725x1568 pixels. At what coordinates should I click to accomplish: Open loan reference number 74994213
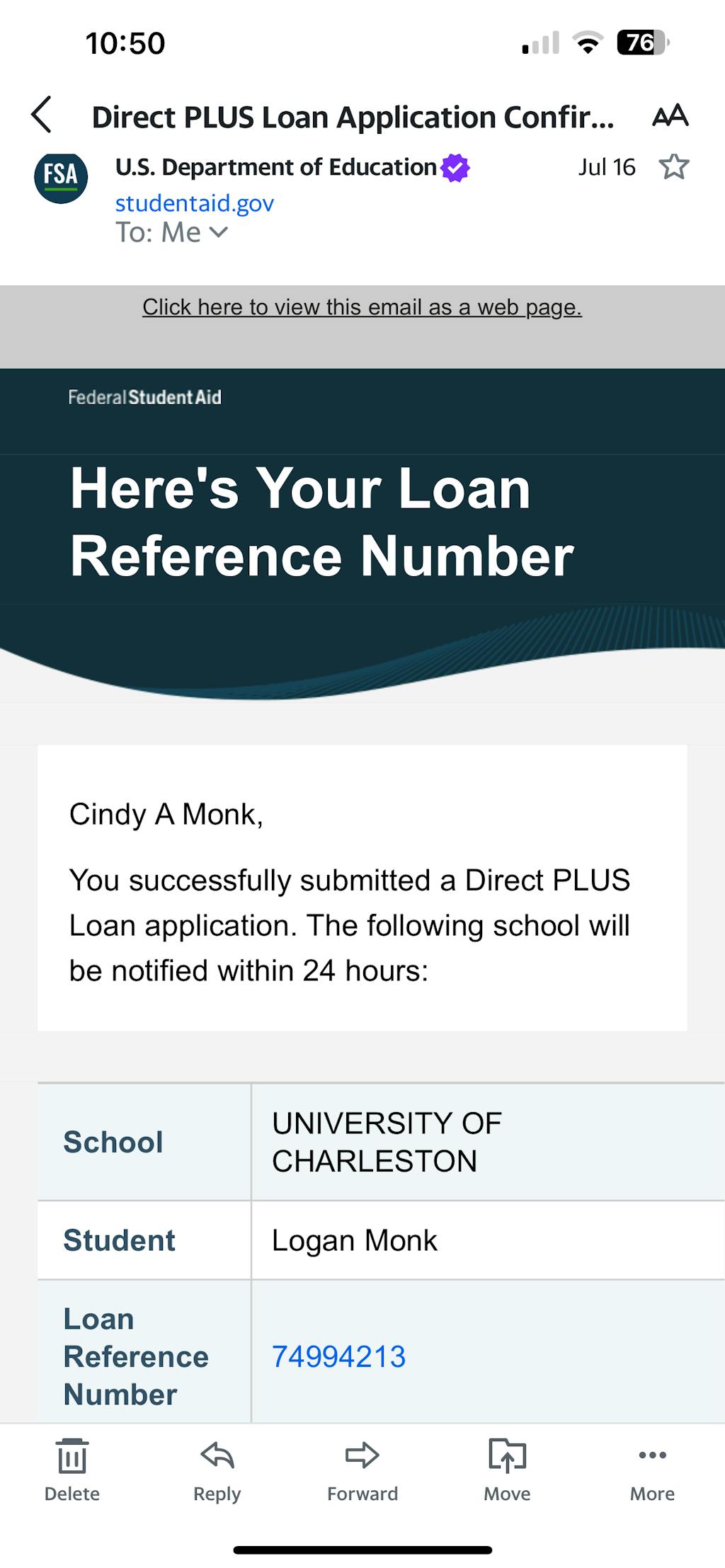coord(338,1356)
